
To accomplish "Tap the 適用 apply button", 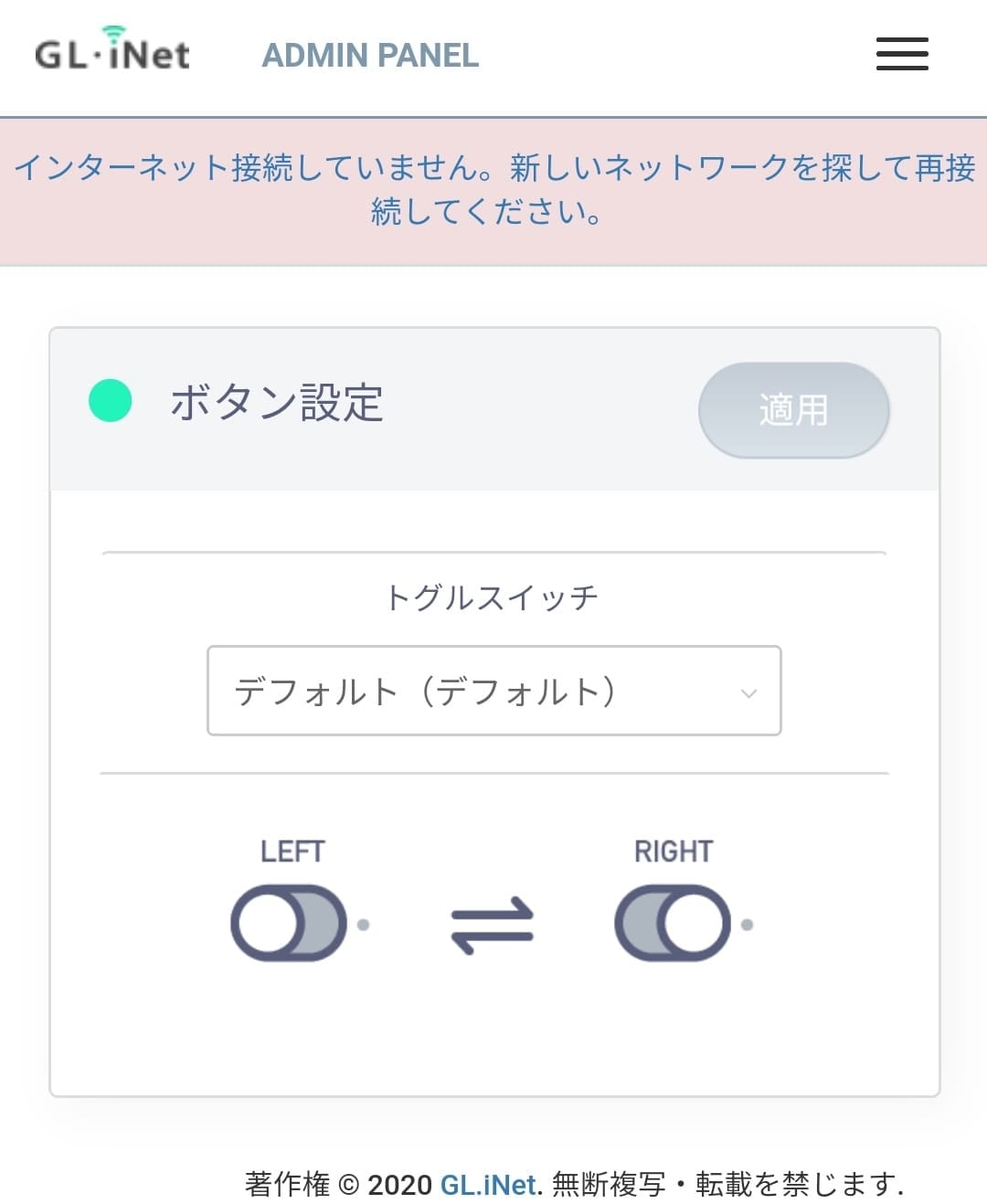I will tap(793, 410).
